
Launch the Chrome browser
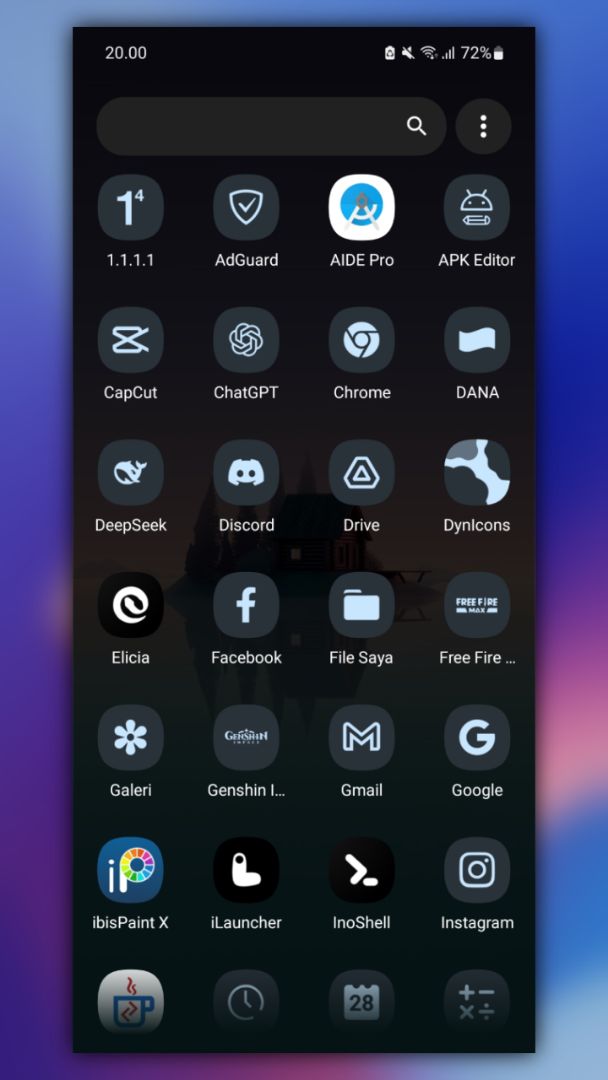[x=362, y=341]
